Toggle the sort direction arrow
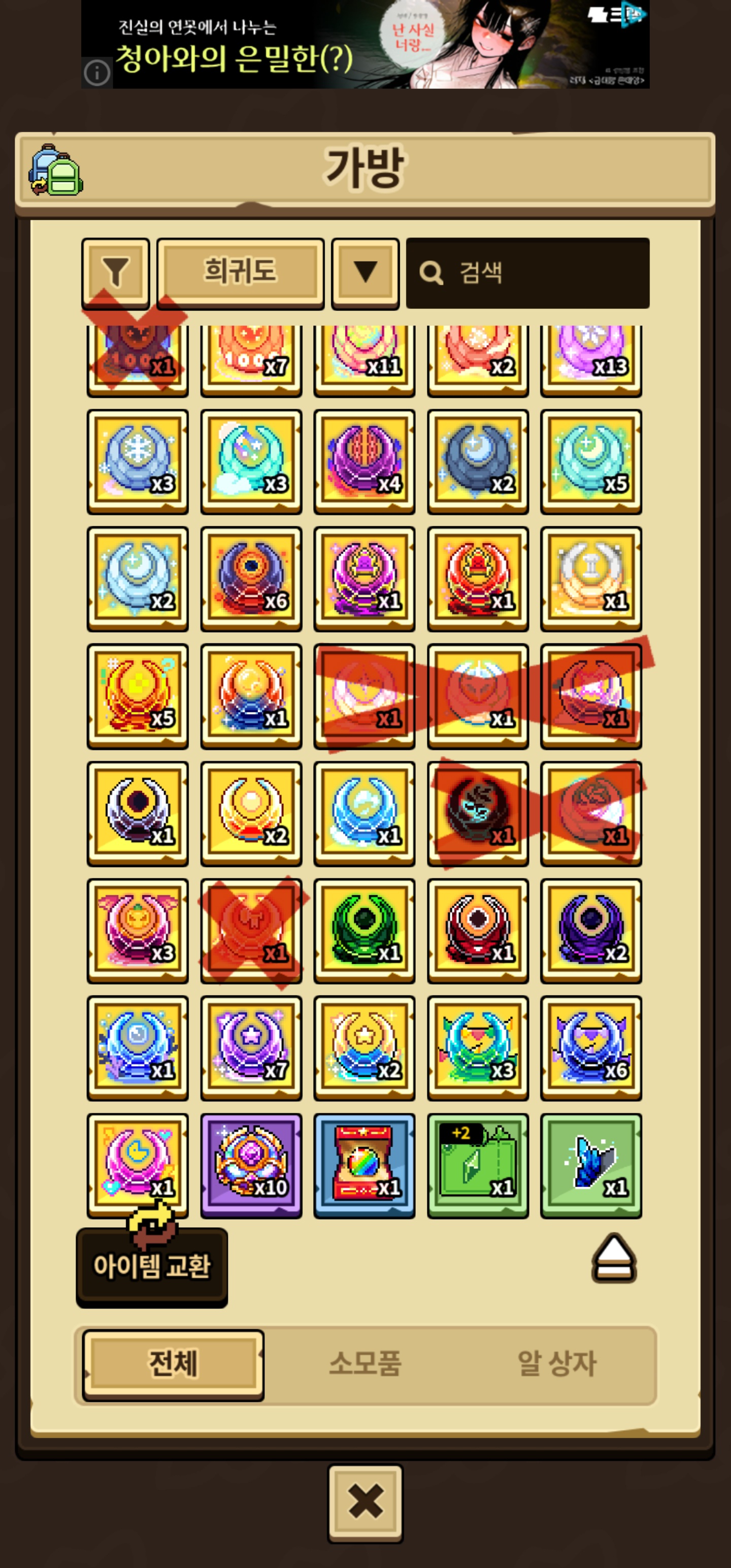This screenshot has width=731, height=1568. coord(364,272)
